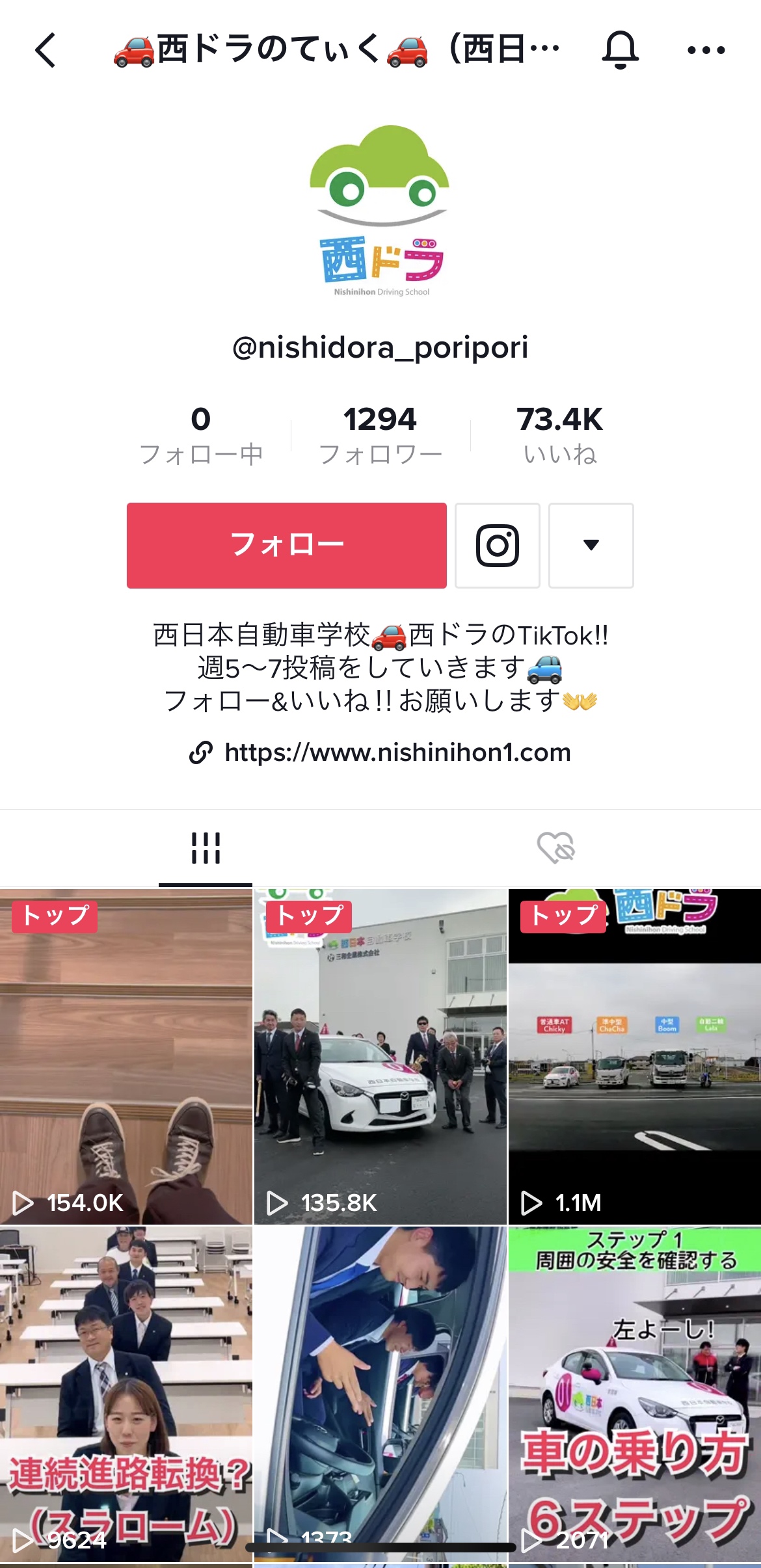Open the linked Instagram profile
The width and height of the screenshot is (761, 1568).
click(498, 545)
